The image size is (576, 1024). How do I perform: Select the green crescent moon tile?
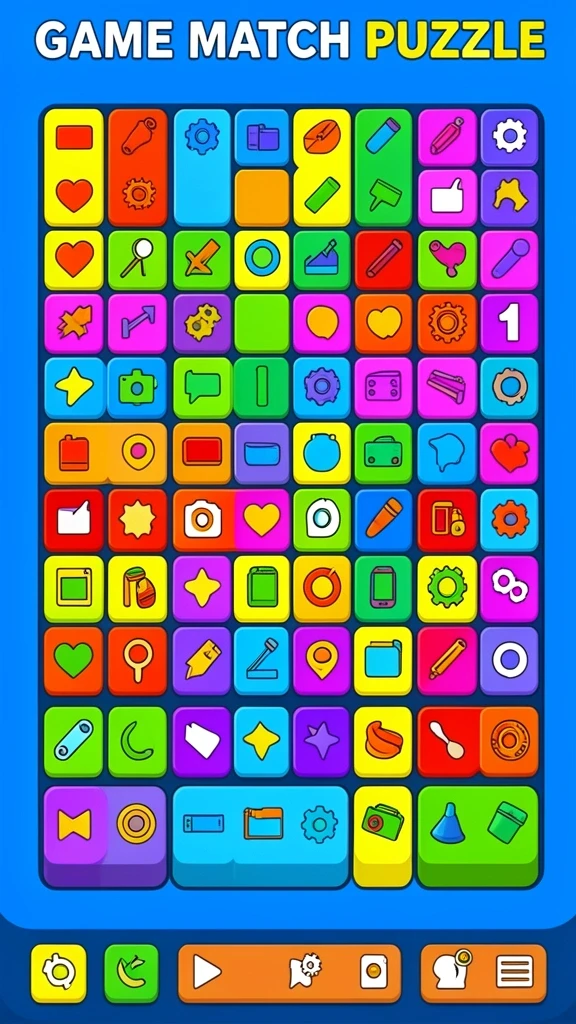click(137, 741)
